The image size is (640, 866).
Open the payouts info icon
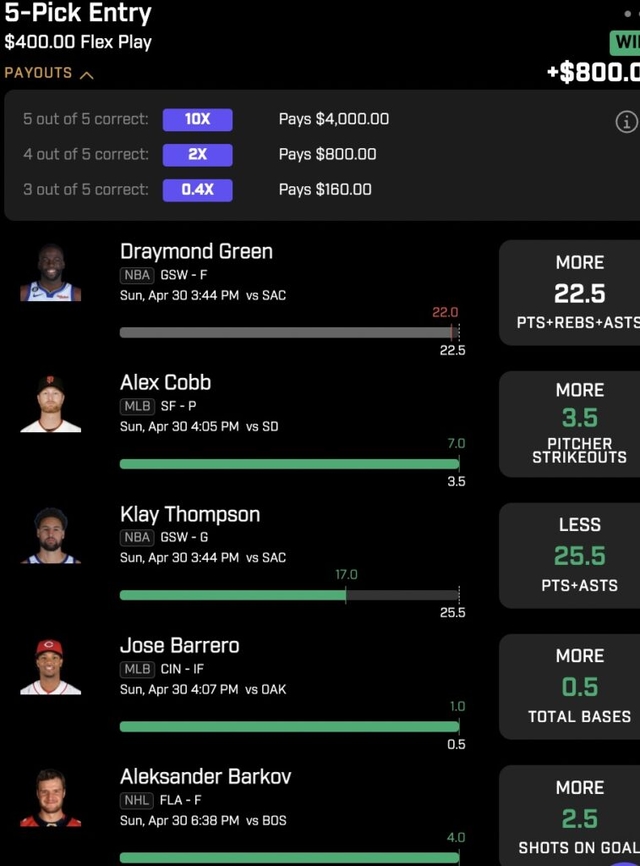(x=626, y=122)
